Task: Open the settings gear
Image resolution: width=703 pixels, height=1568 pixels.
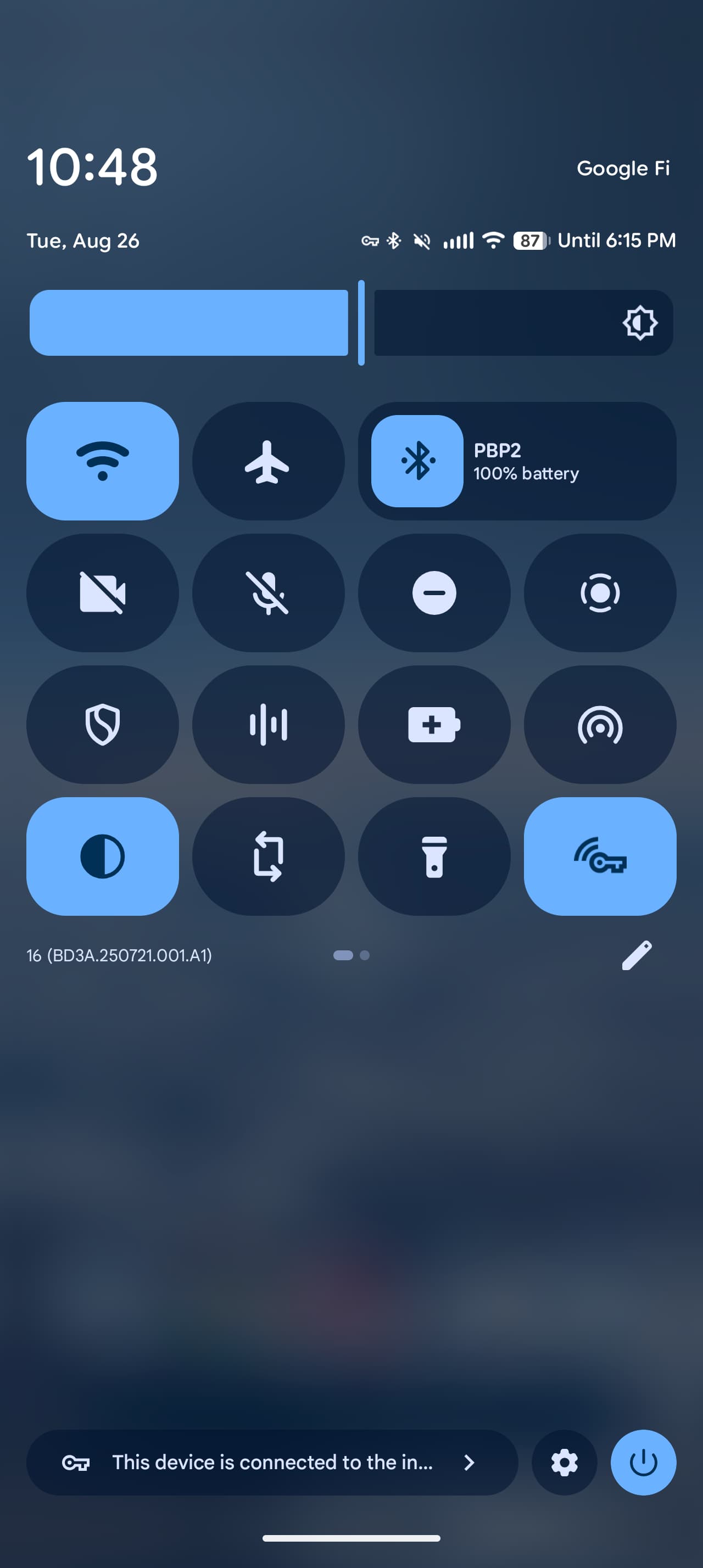Action: [x=564, y=1462]
